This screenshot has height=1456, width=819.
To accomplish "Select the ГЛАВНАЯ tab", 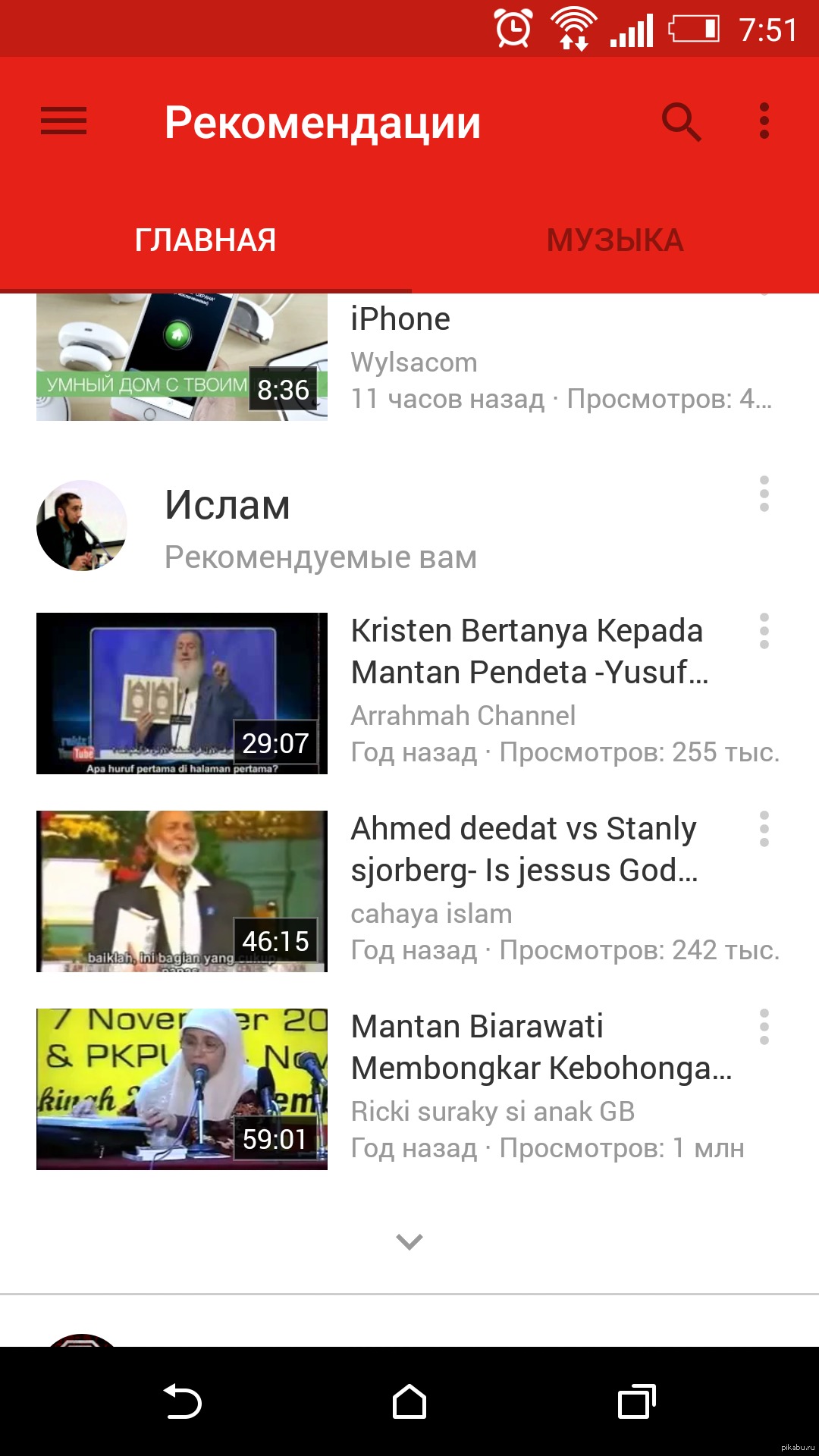I will (x=206, y=240).
